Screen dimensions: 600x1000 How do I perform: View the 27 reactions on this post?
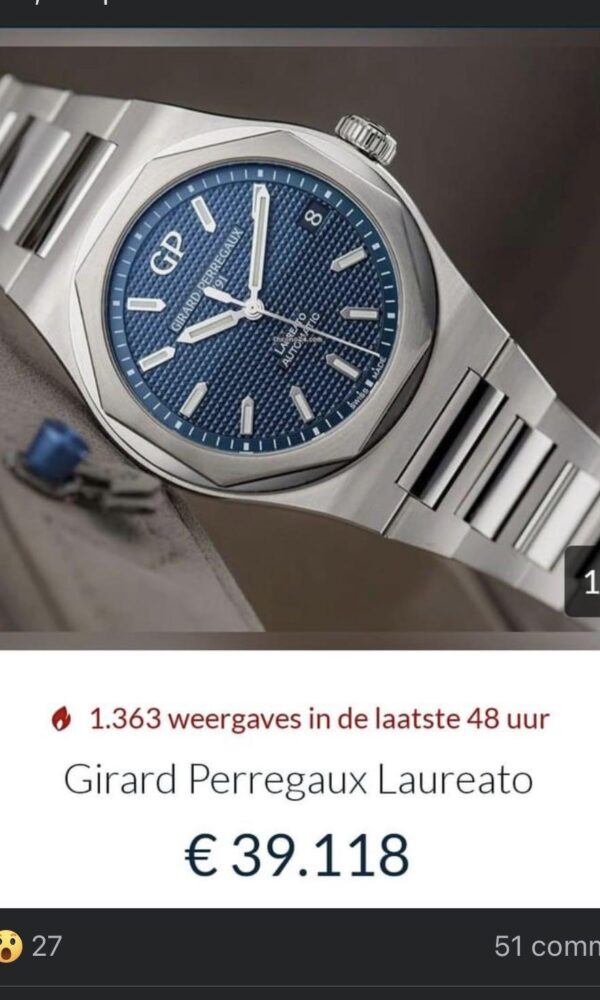32,946
